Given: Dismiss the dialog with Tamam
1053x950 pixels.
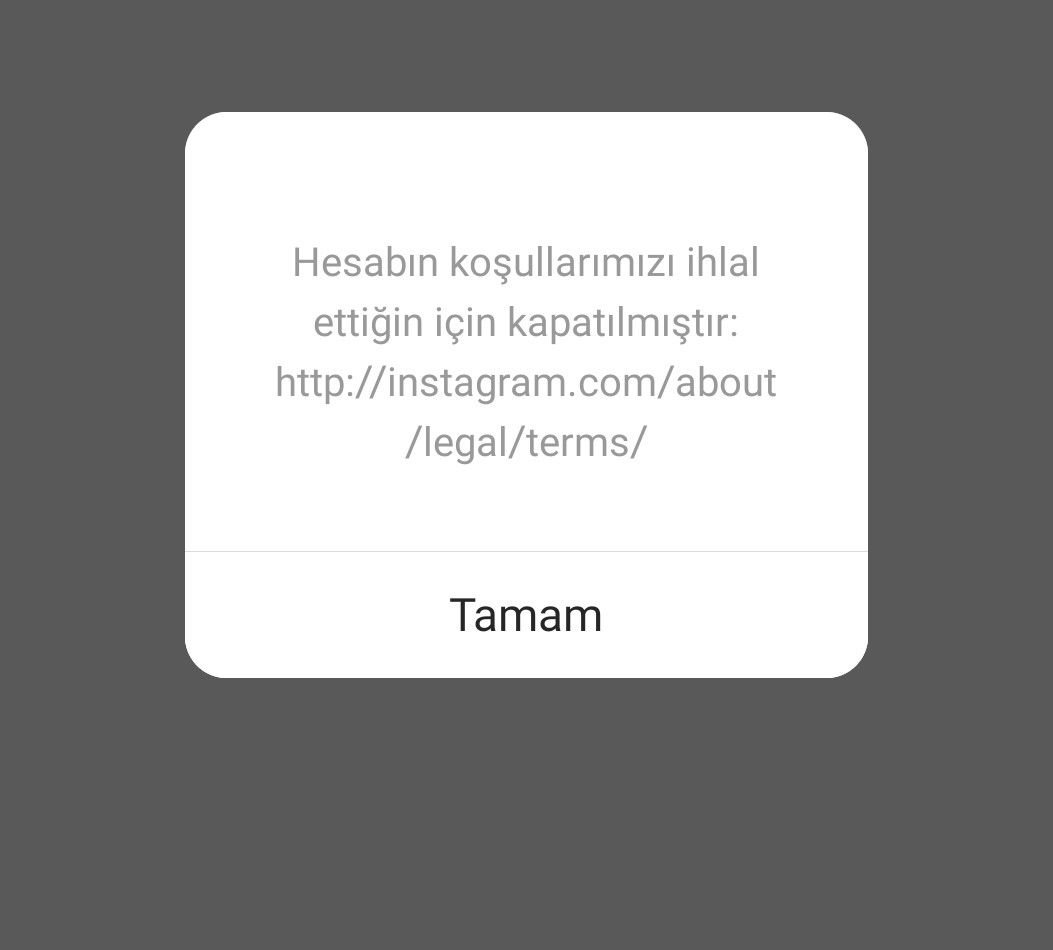Looking at the screenshot, I should coord(526,615).
